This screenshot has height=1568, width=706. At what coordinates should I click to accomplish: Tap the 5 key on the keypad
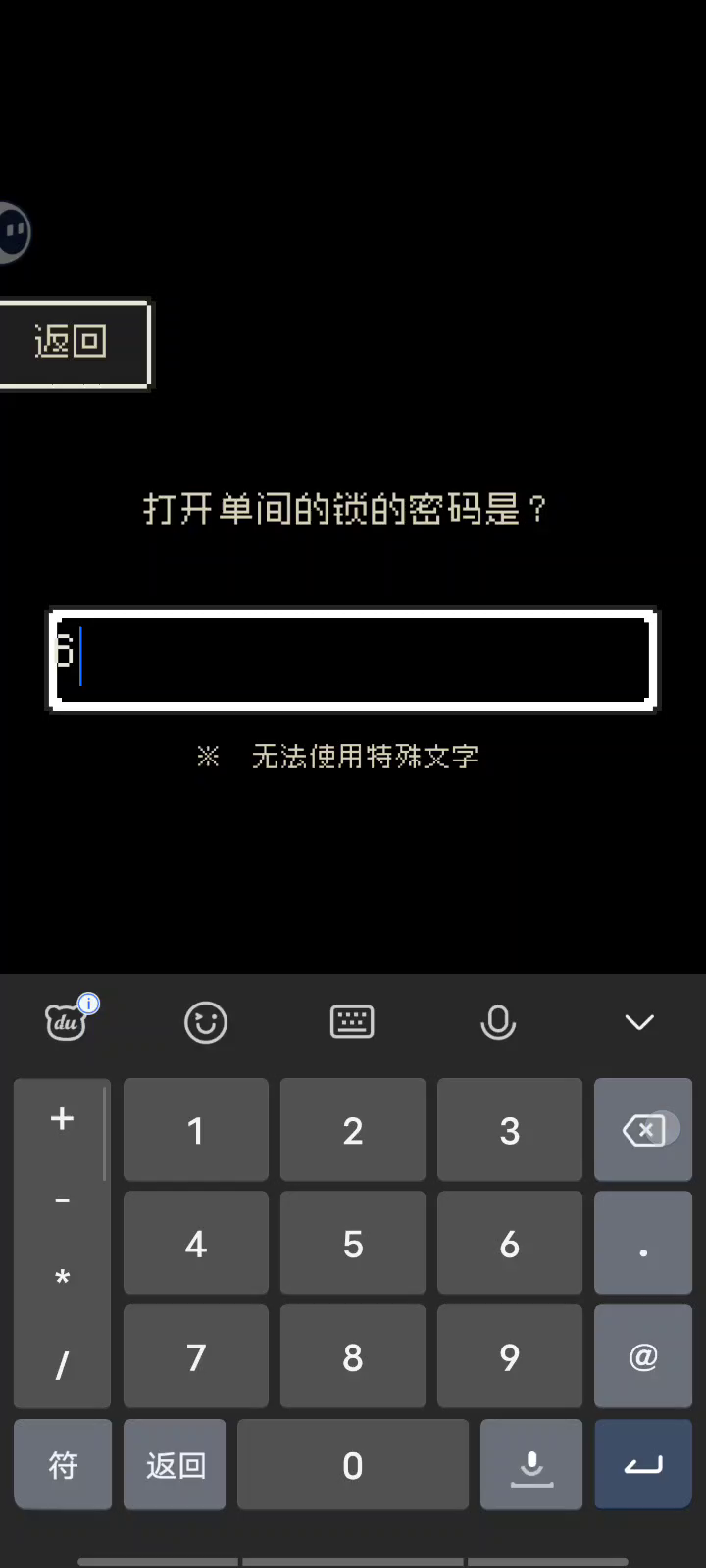coord(353,1244)
